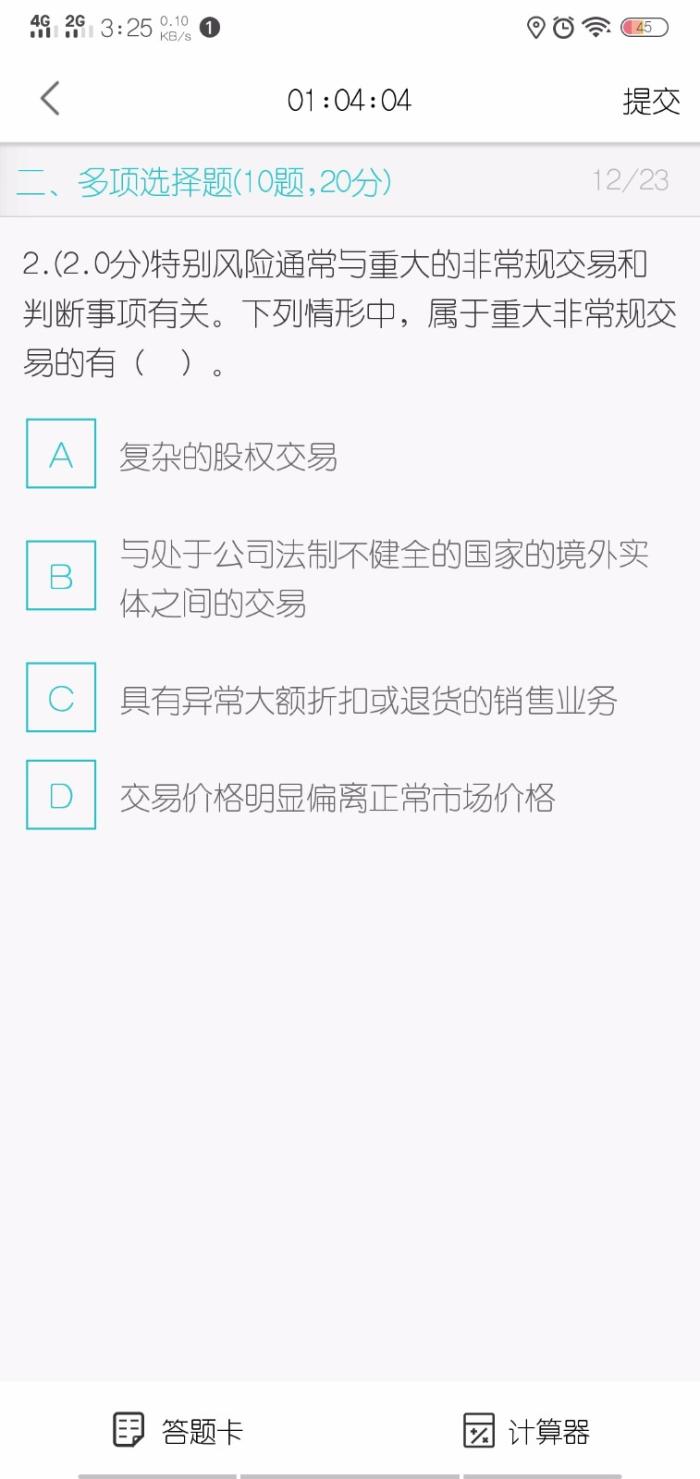Open the 计算器 calculator
This screenshot has width=700, height=1479.
527,1431
